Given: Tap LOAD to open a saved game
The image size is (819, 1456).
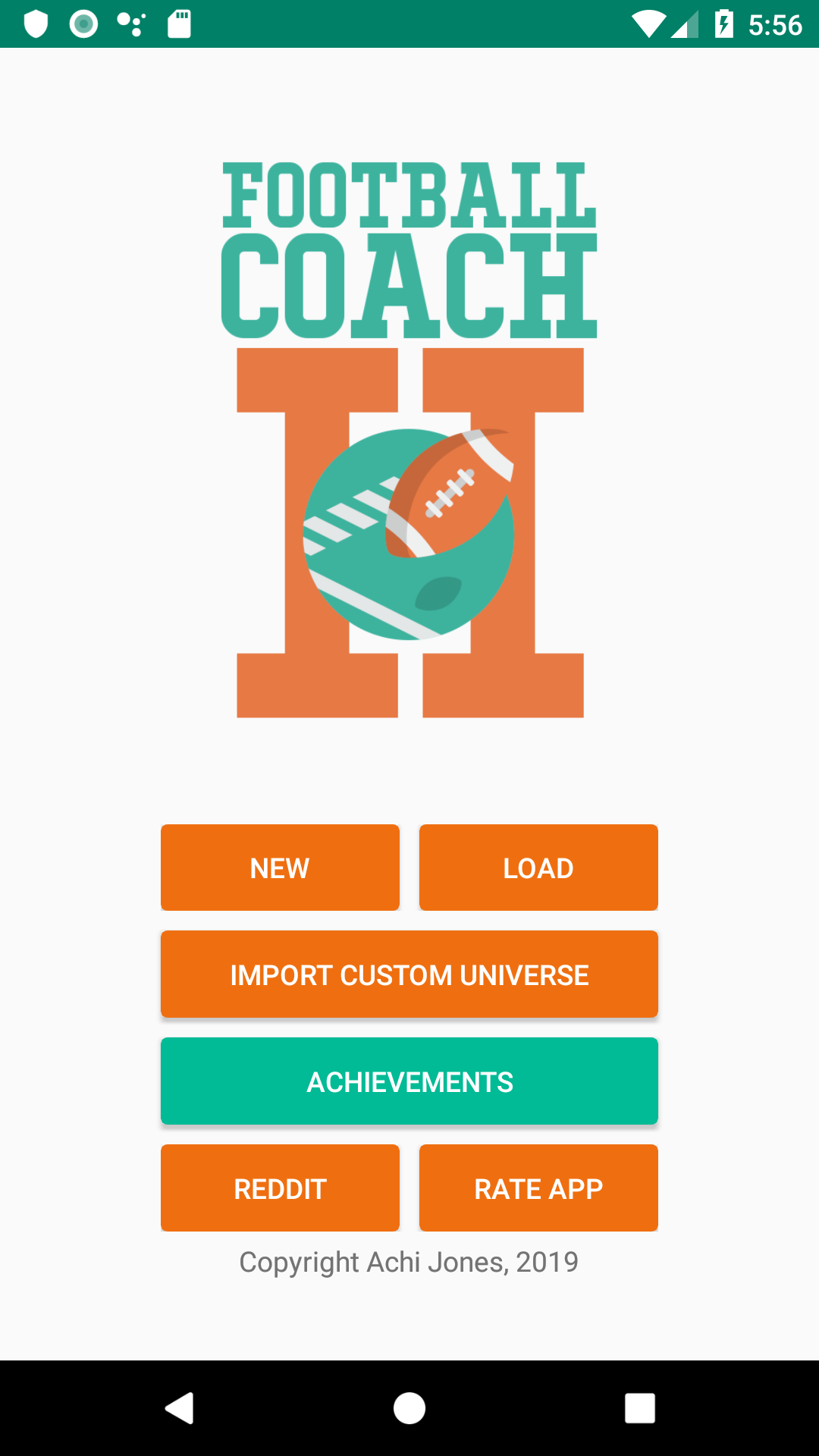Looking at the screenshot, I should point(538,868).
